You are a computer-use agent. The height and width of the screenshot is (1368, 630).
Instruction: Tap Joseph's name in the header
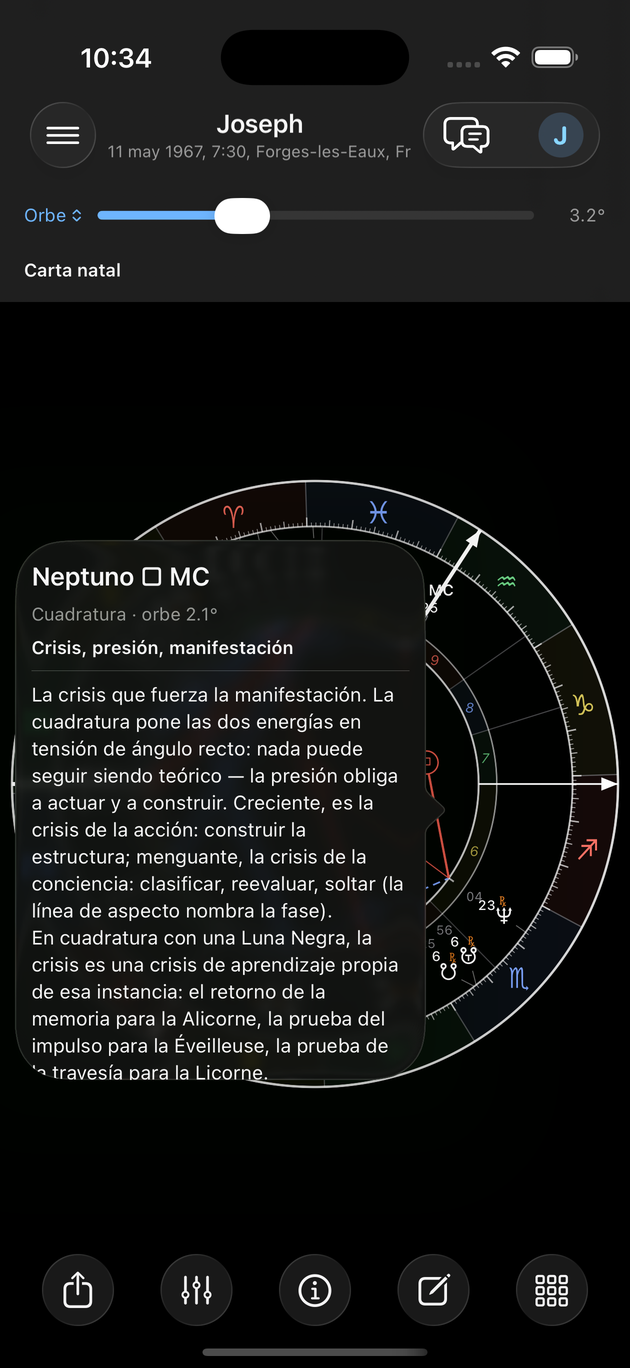[x=260, y=124]
